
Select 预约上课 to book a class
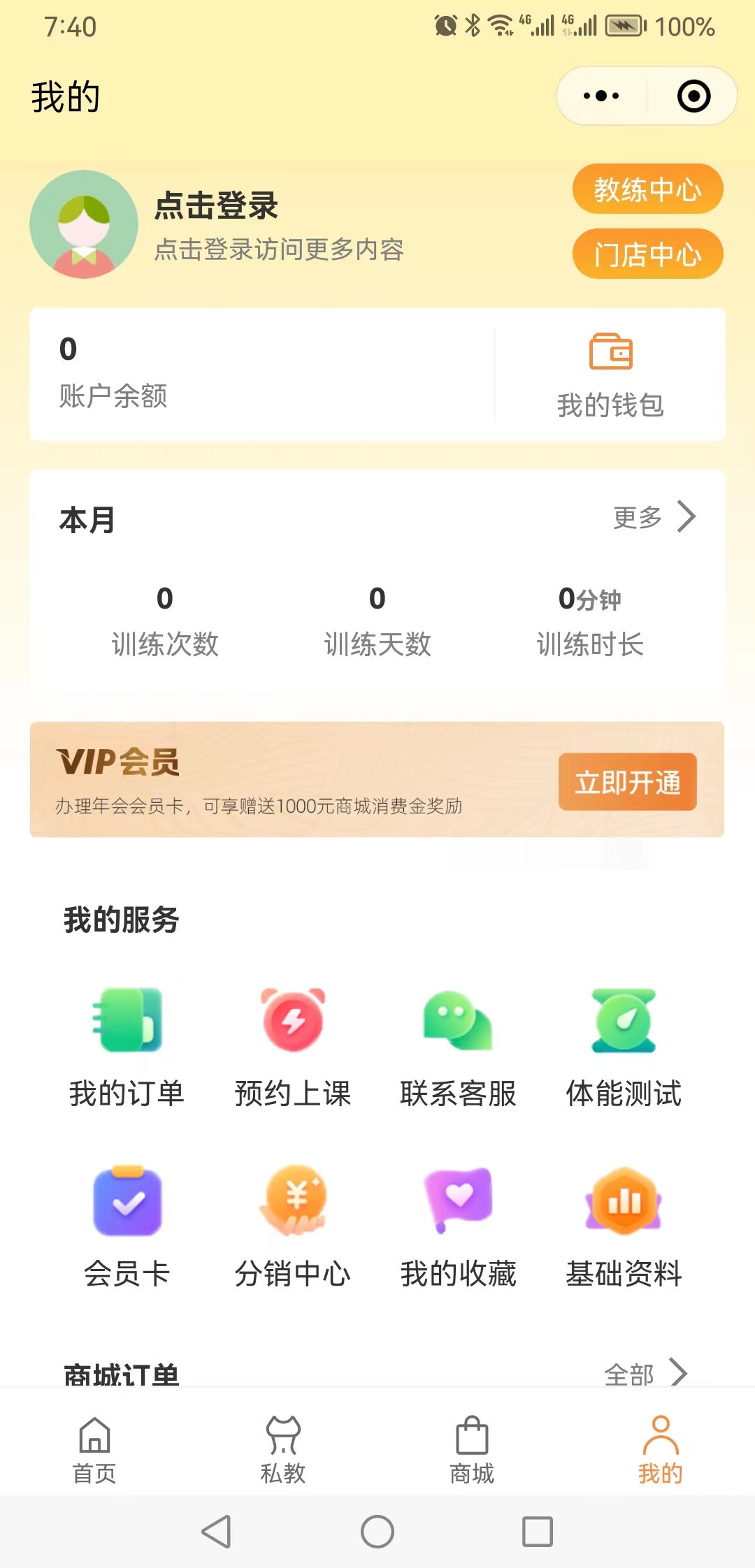pos(292,1045)
